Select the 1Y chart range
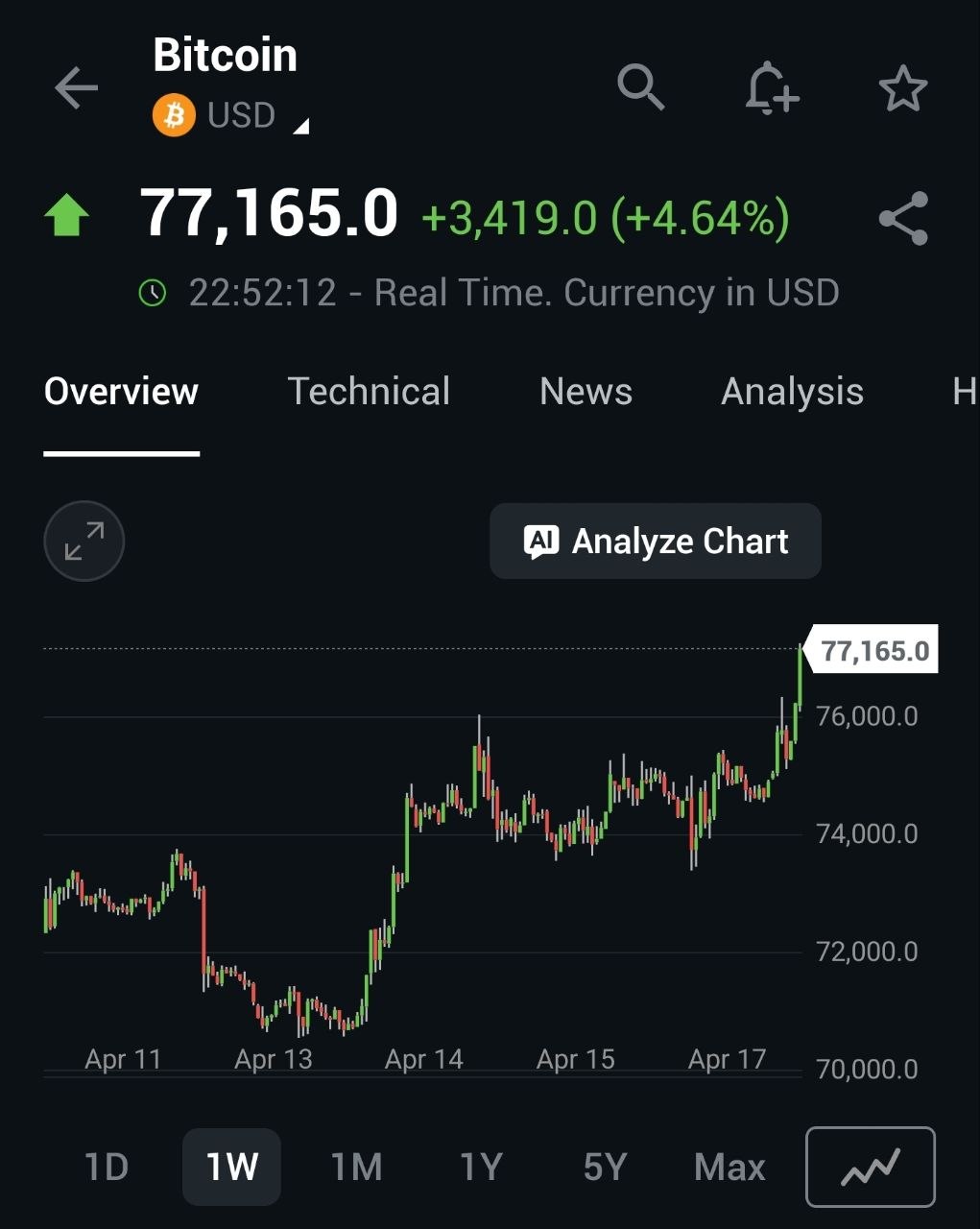The width and height of the screenshot is (980, 1229). click(x=481, y=1168)
